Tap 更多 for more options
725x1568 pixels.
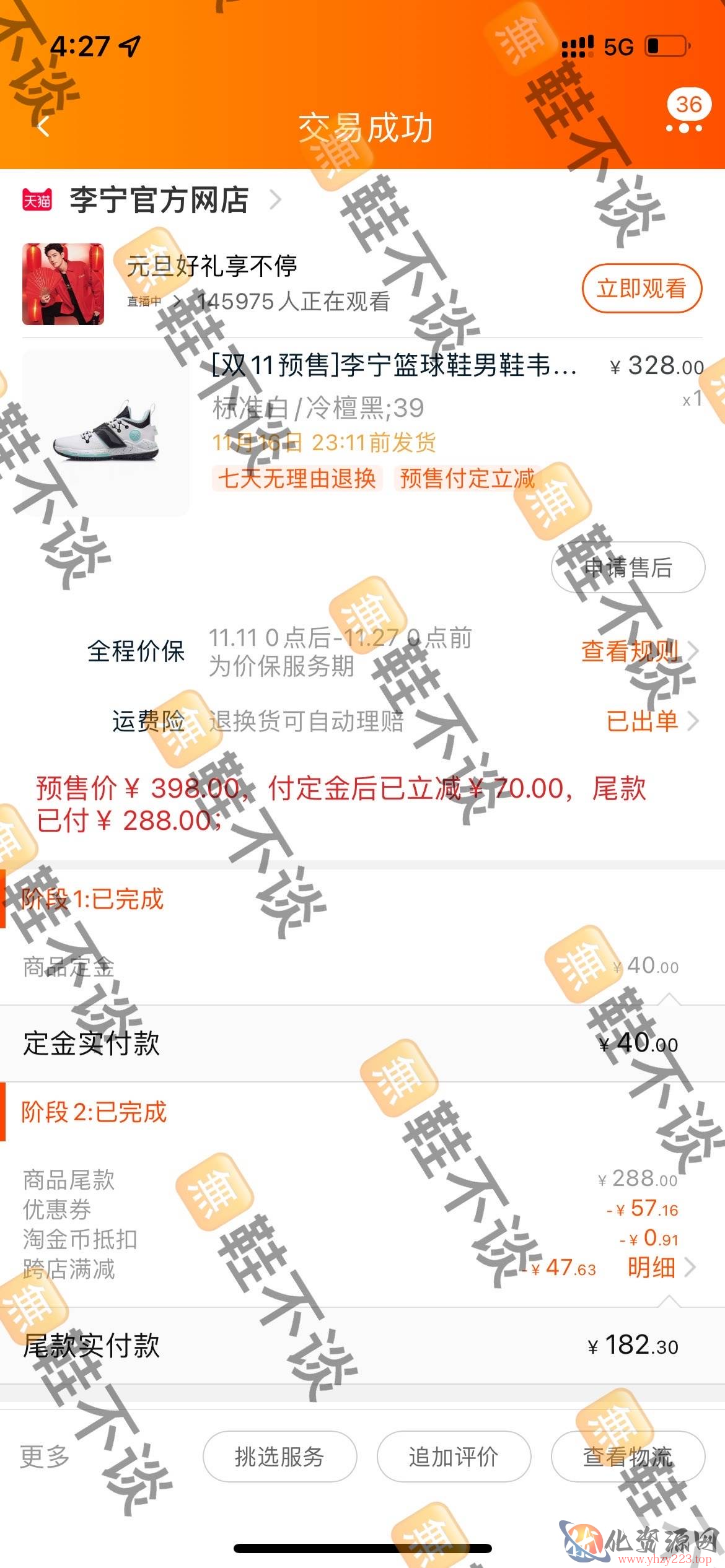click(x=45, y=1457)
